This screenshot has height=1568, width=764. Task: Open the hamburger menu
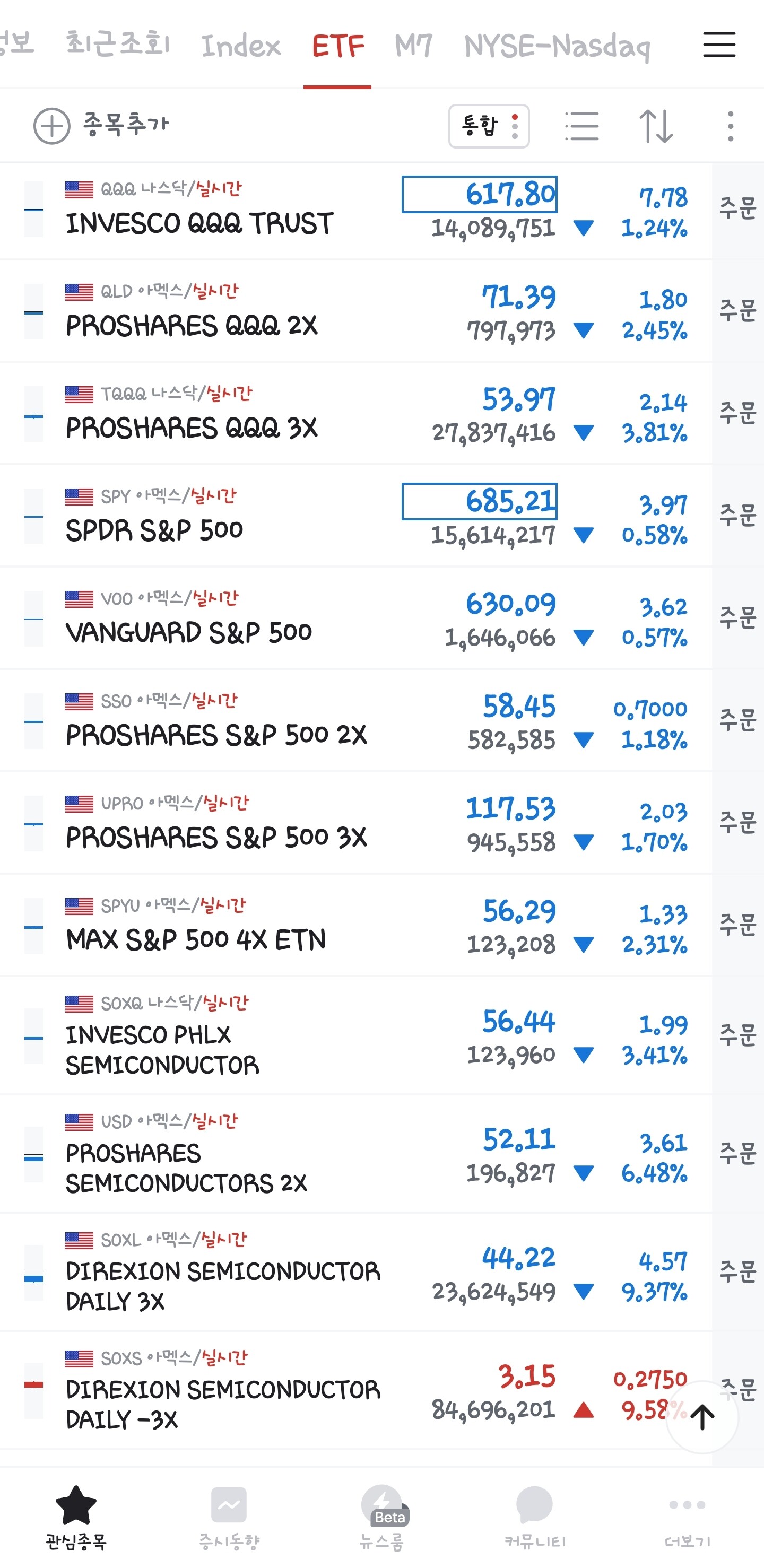click(719, 45)
